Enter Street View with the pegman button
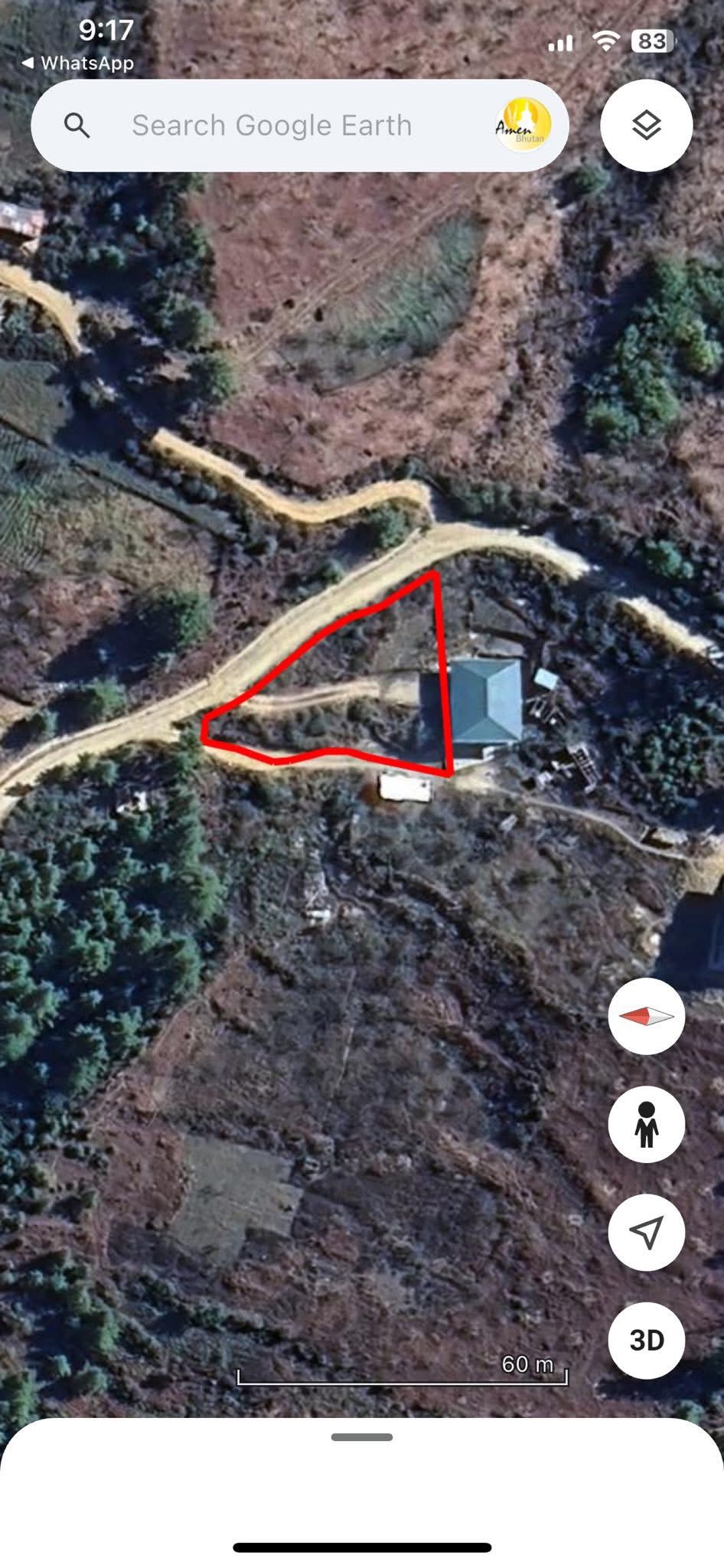Viewport: 724px width, 1568px height. point(647,1124)
